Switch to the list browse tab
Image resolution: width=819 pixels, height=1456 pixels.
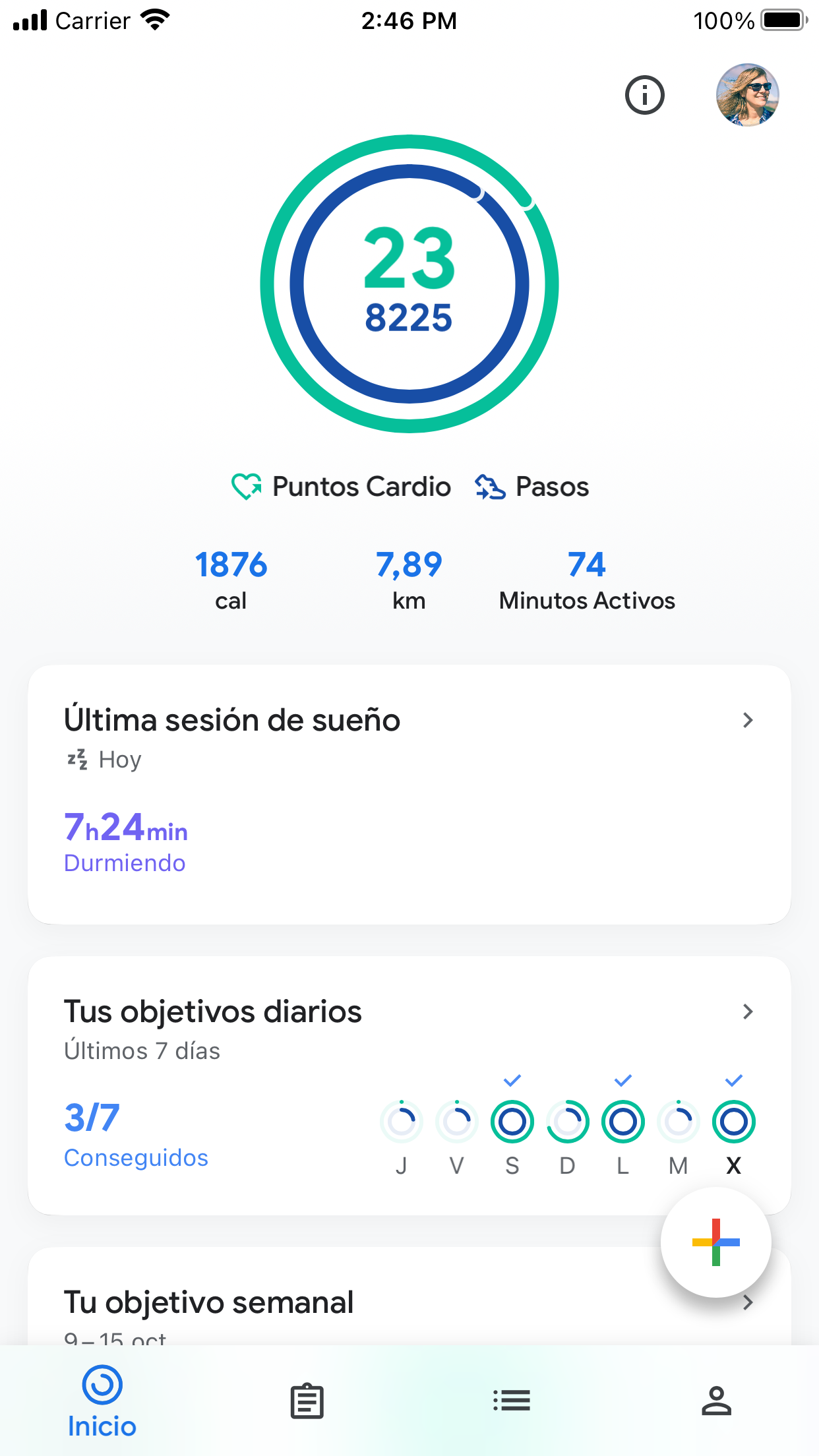pos(512,1401)
